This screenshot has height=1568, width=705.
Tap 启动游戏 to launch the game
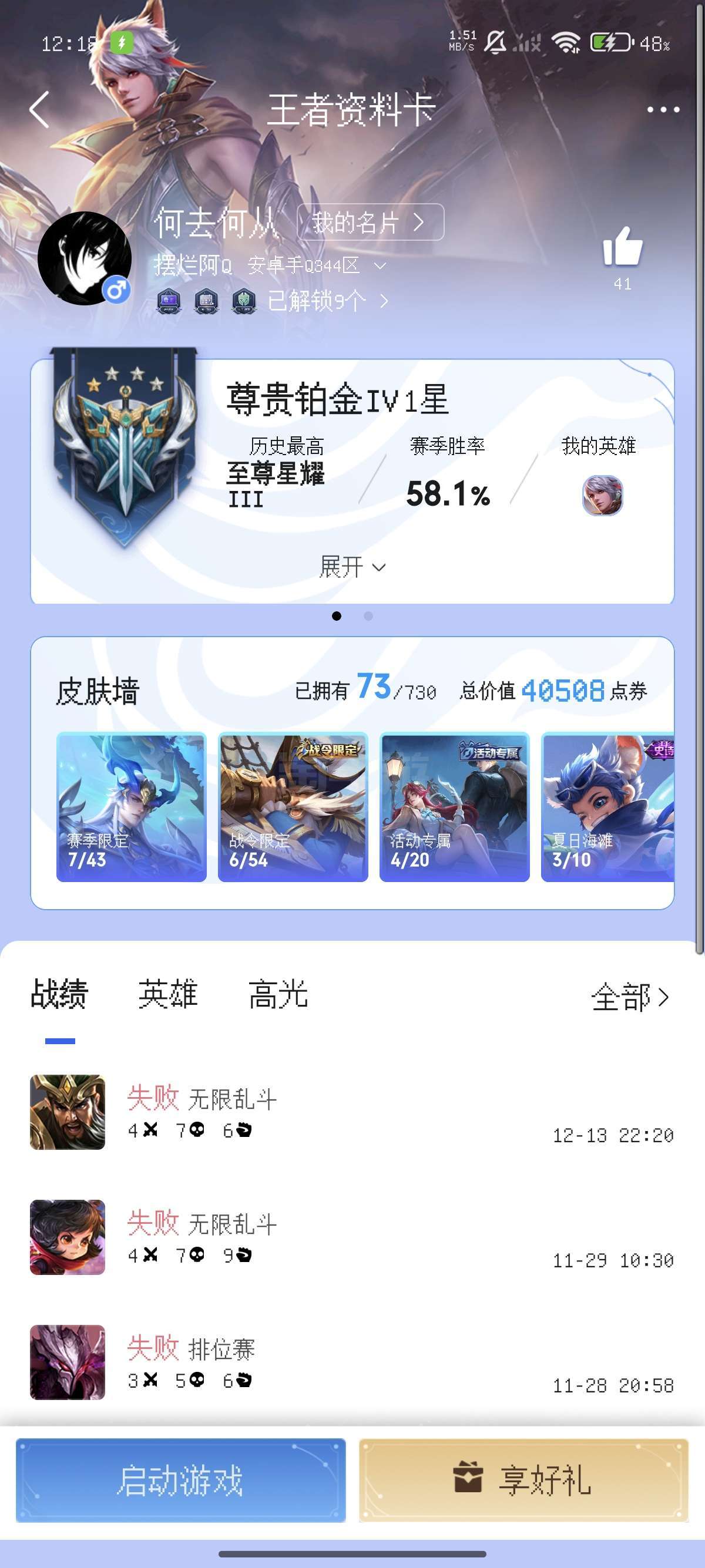180,1480
